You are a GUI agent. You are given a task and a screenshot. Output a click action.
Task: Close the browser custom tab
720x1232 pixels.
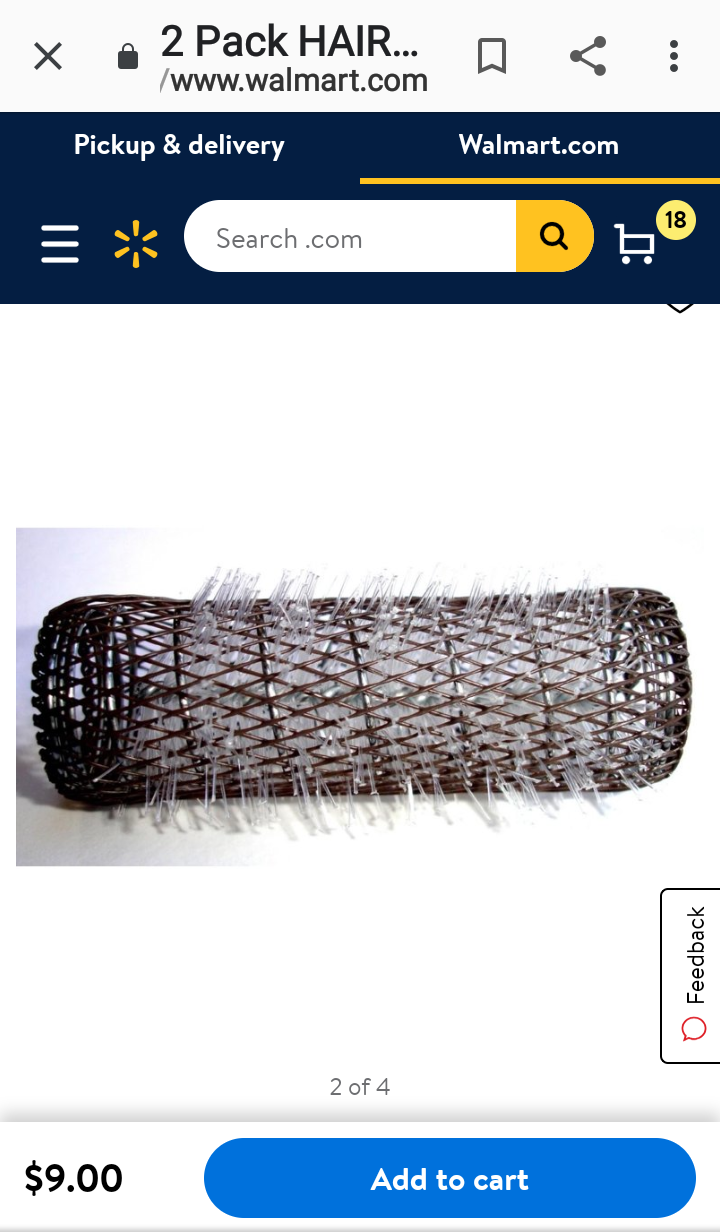tap(47, 57)
